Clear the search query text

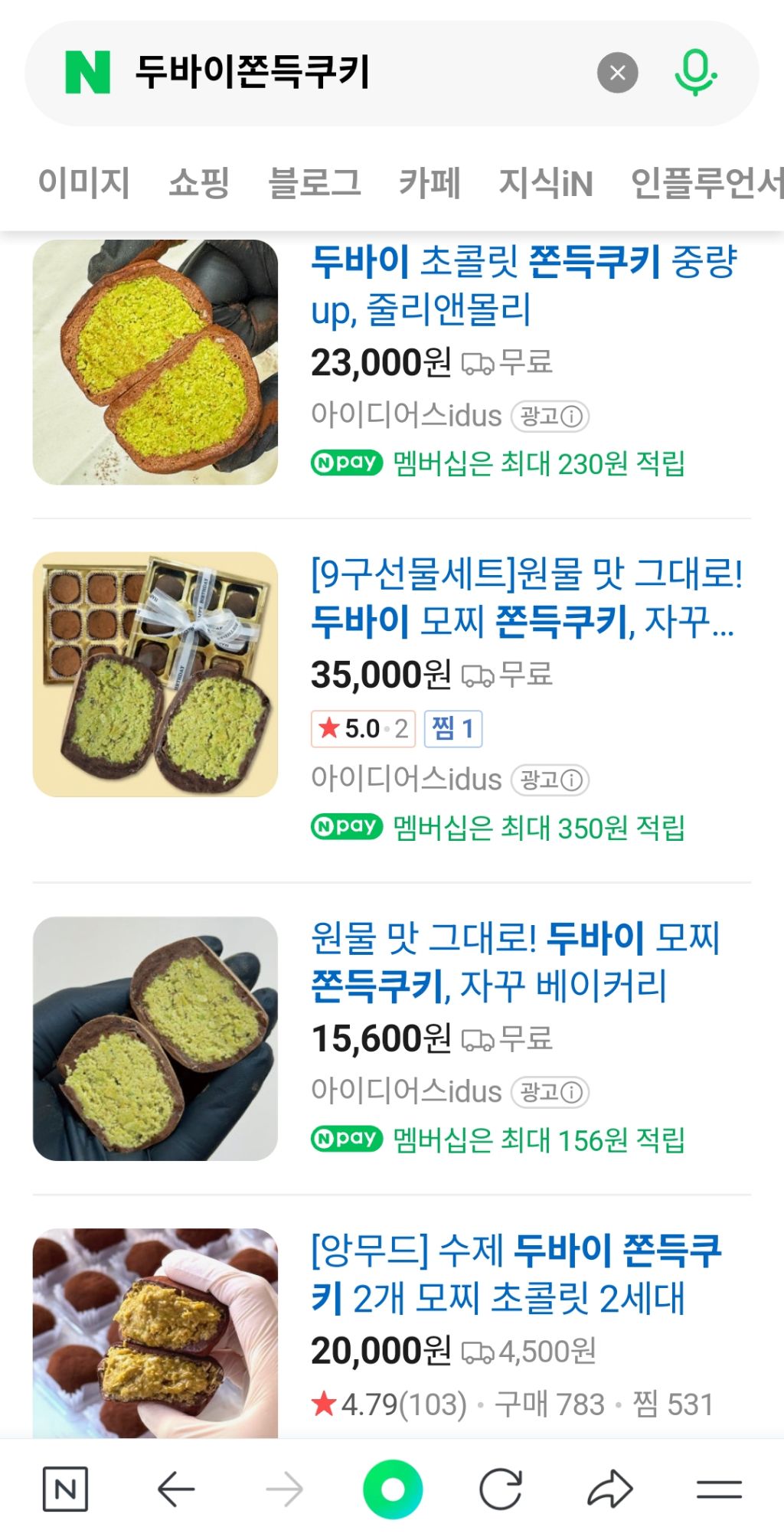click(617, 73)
